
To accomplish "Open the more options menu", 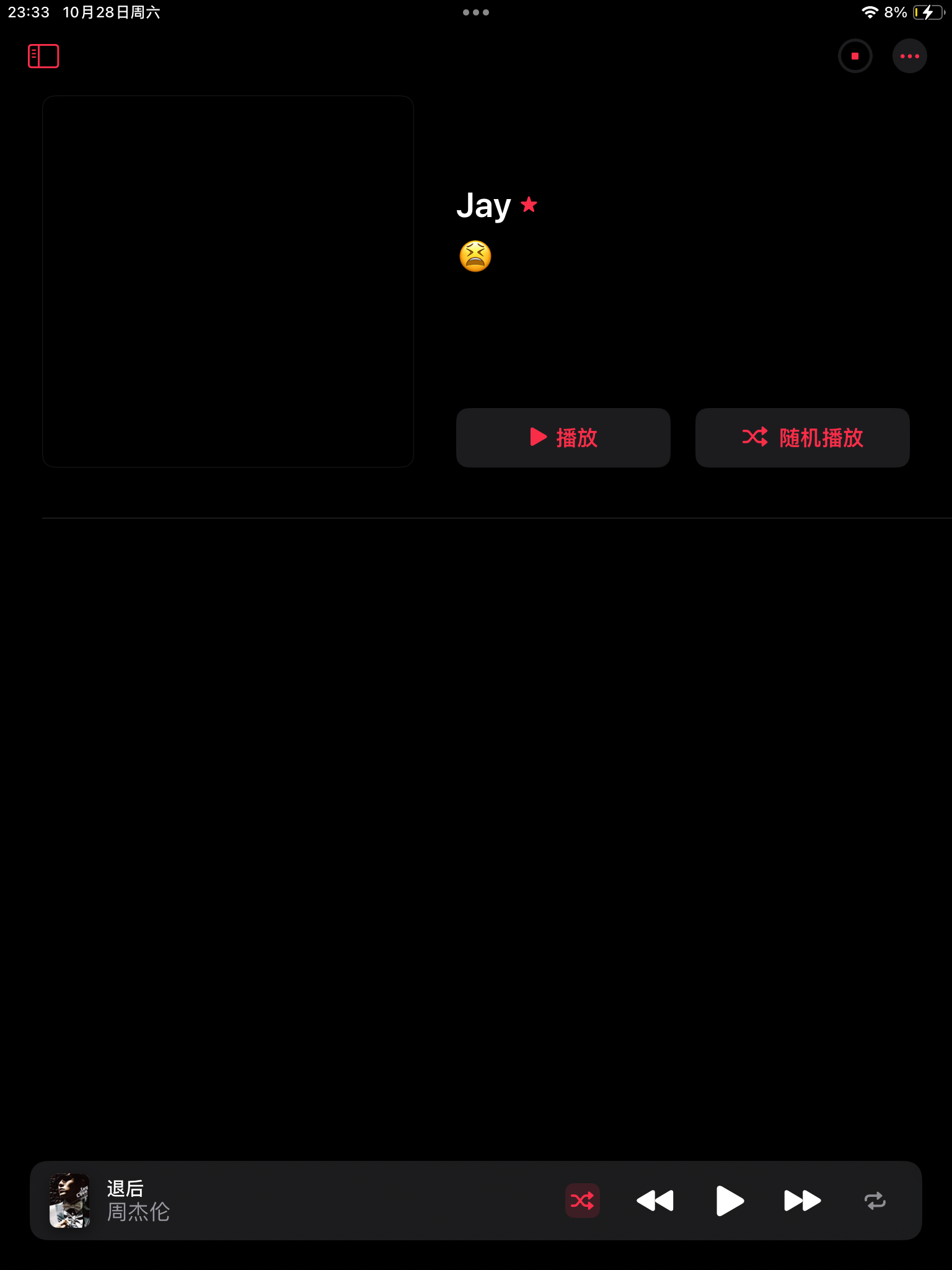I will pyautogui.click(x=909, y=56).
